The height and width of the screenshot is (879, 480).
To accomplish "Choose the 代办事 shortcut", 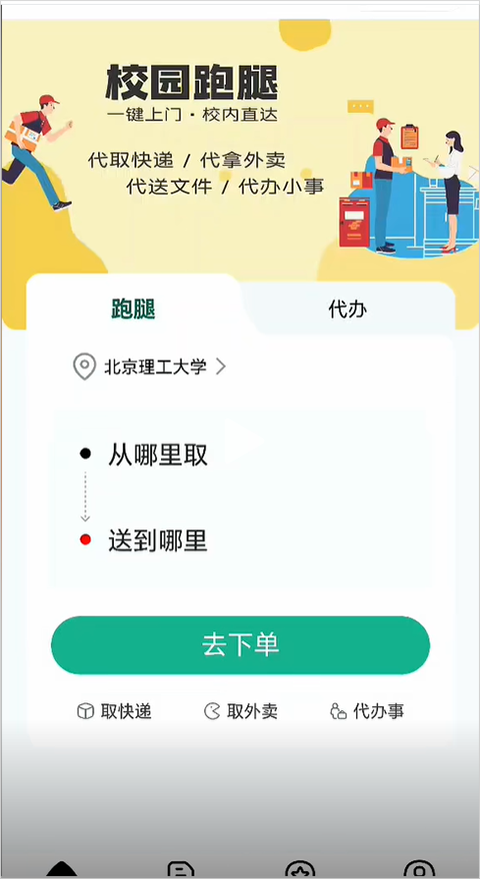I will 367,711.
